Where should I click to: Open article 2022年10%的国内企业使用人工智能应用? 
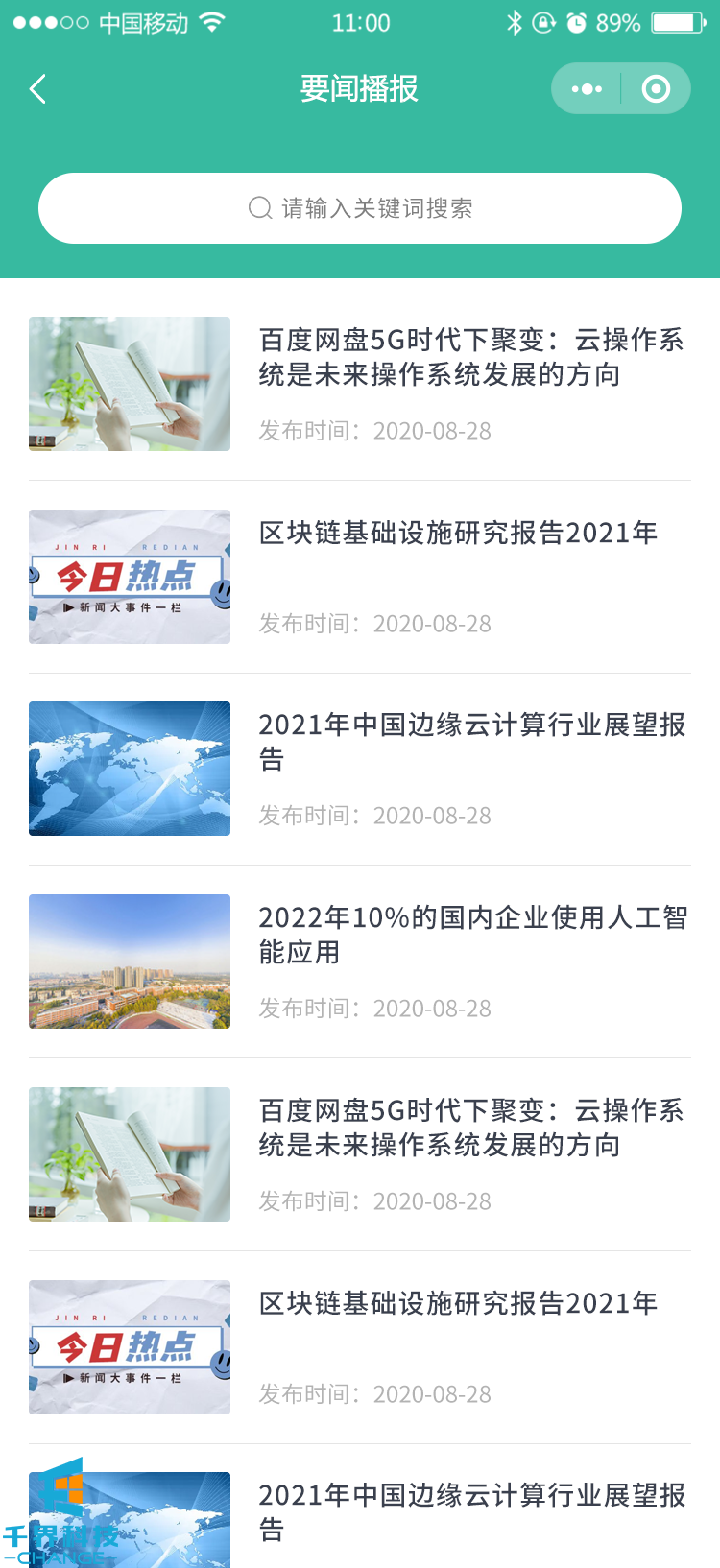coord(472,935)
